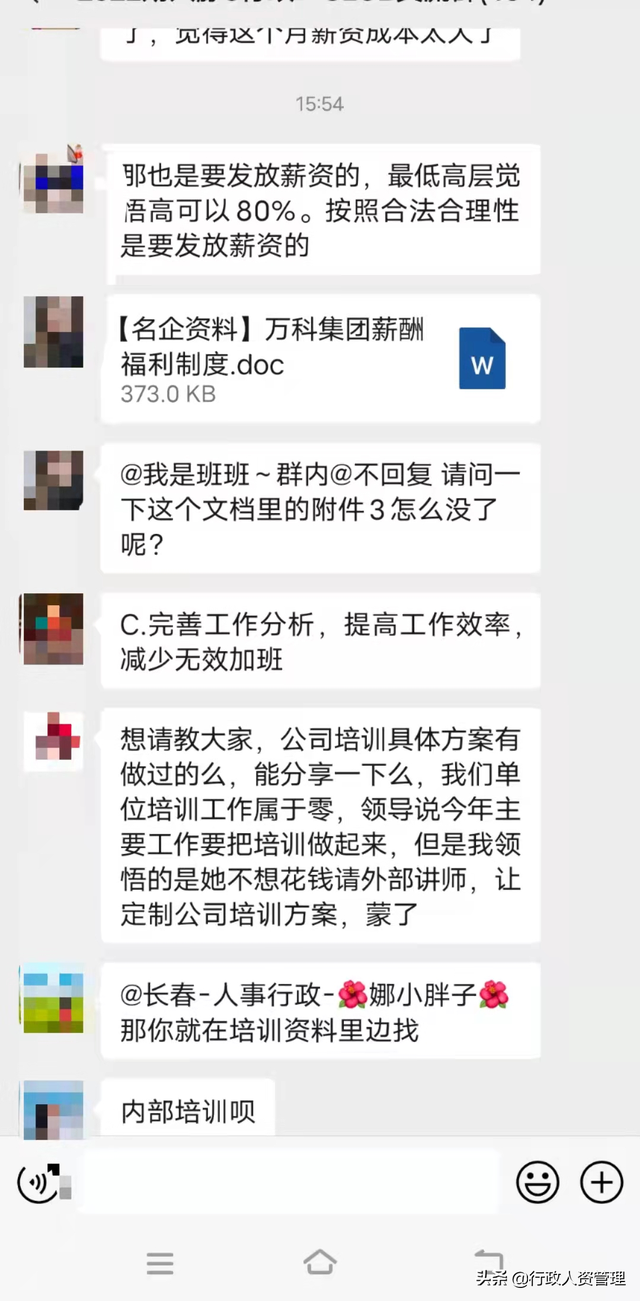Open avatar of the 万科 doc sender
This screenshot has height=1301, width=640.
(53, 332)
